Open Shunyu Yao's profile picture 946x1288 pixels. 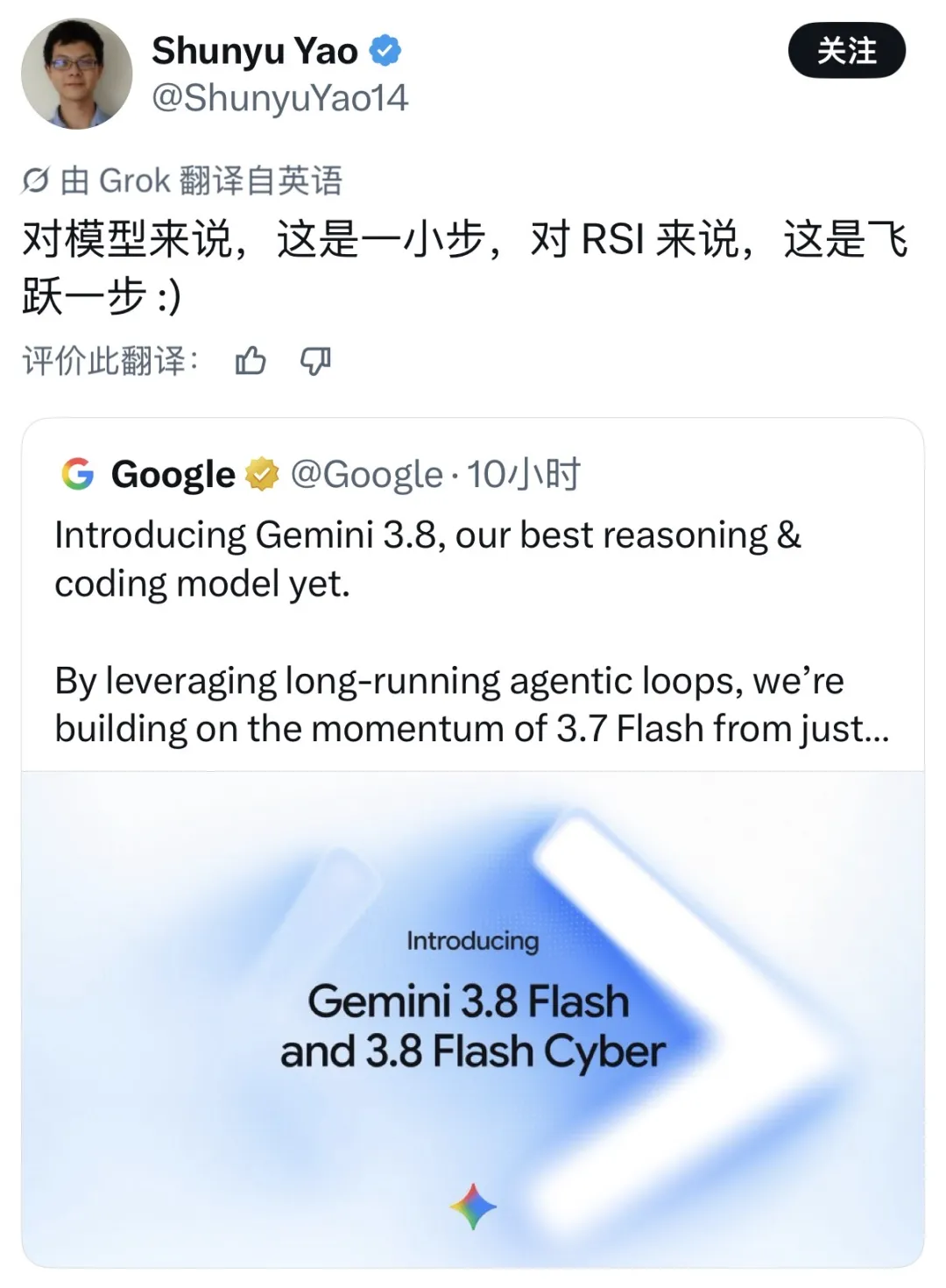(76, 74)
